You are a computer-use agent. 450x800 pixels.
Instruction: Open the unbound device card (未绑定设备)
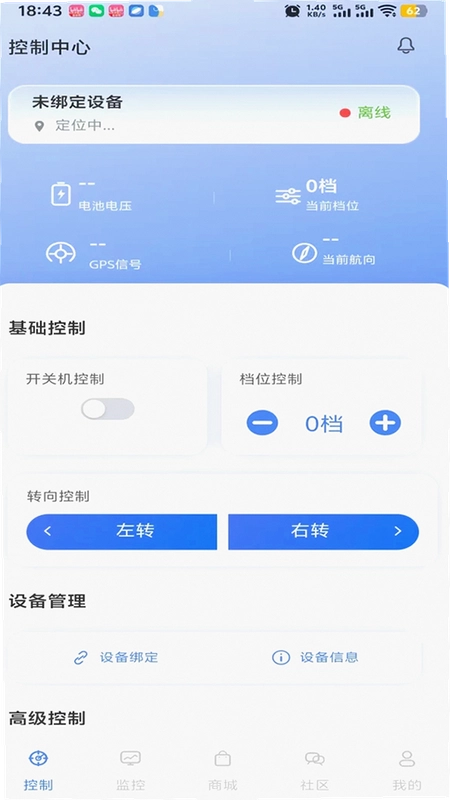[x=214, y=114]
